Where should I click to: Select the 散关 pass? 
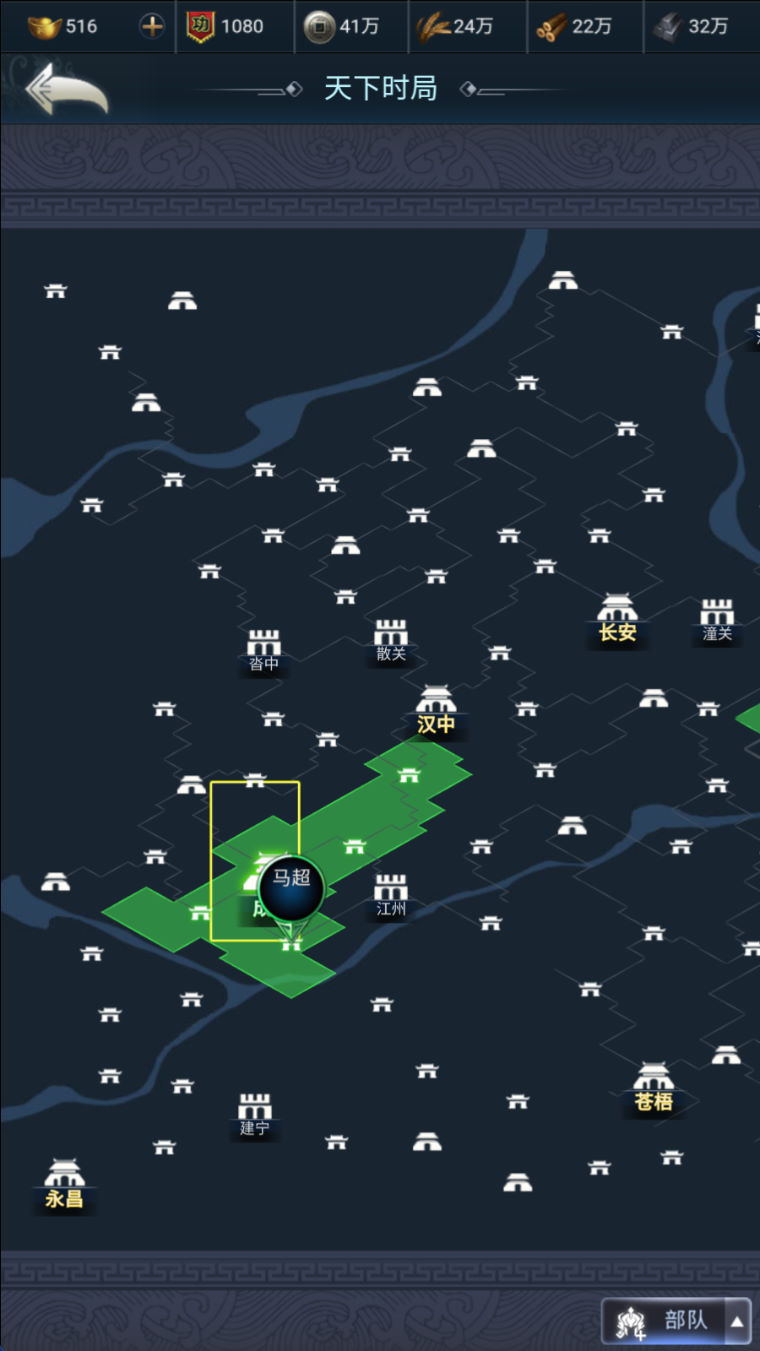coord(391,641)
